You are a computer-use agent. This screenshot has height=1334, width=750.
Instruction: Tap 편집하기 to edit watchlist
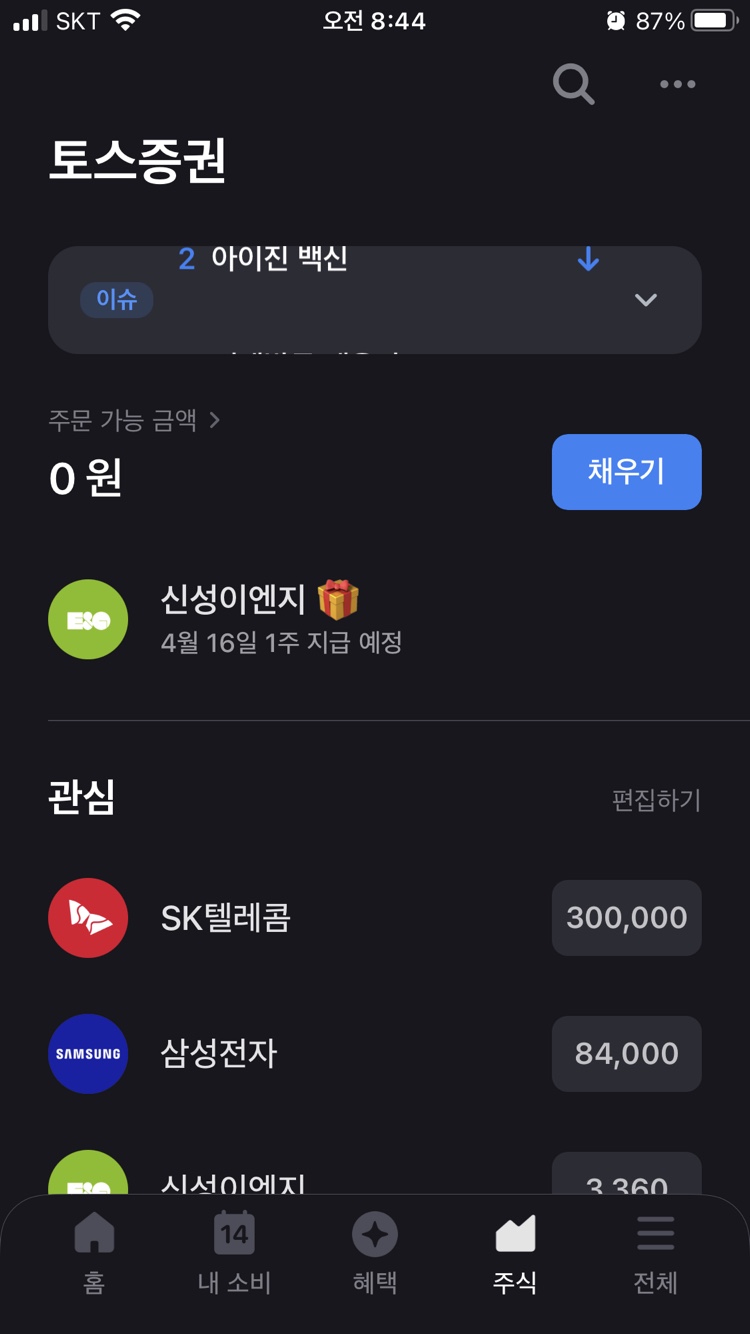click(x=656, y=800)
